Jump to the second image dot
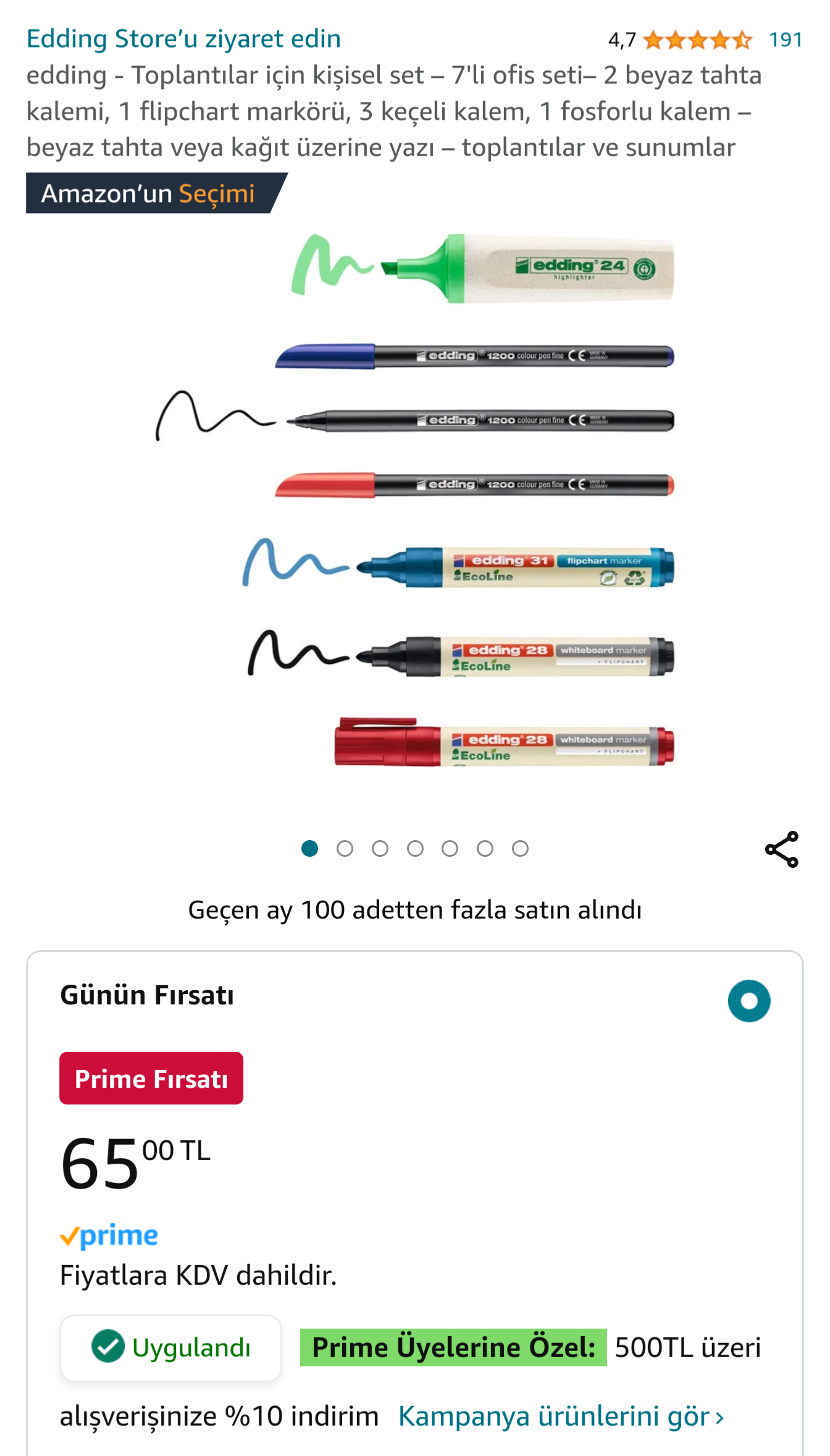This screenshot has height=1456, width=830. click(x=345, y=849)
